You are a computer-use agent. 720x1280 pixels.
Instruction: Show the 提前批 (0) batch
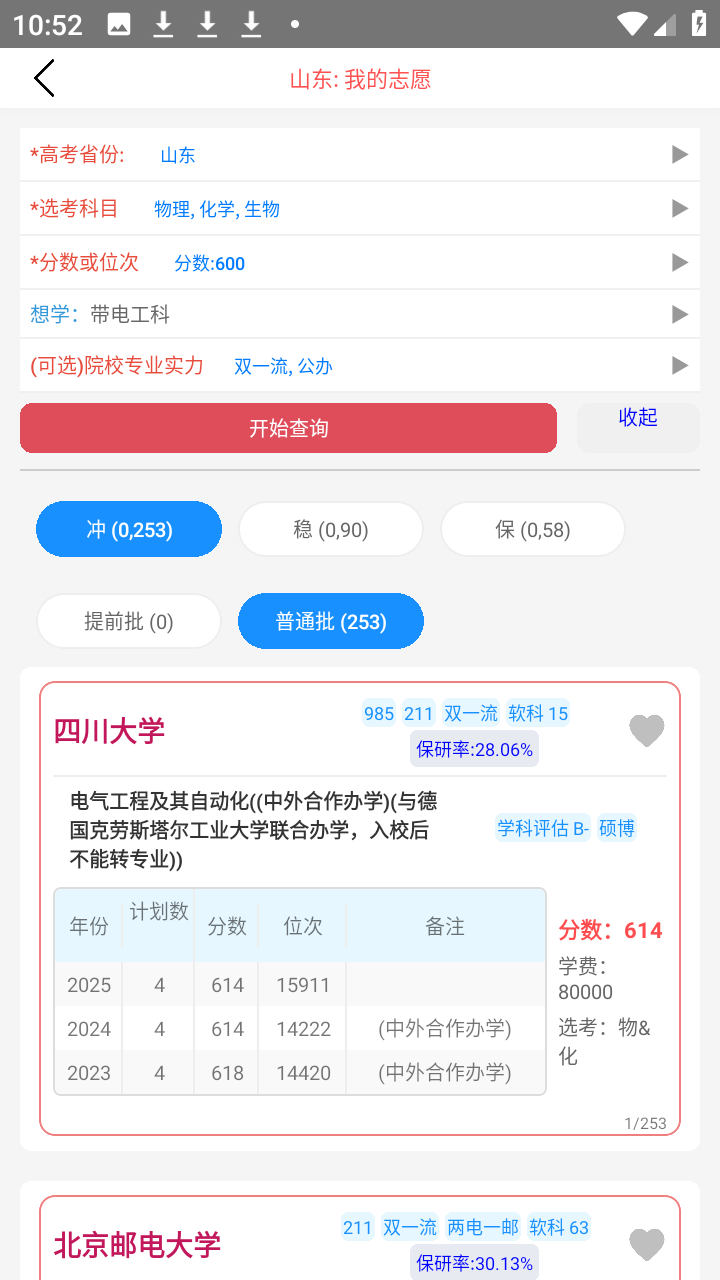[x=129, y=622]
